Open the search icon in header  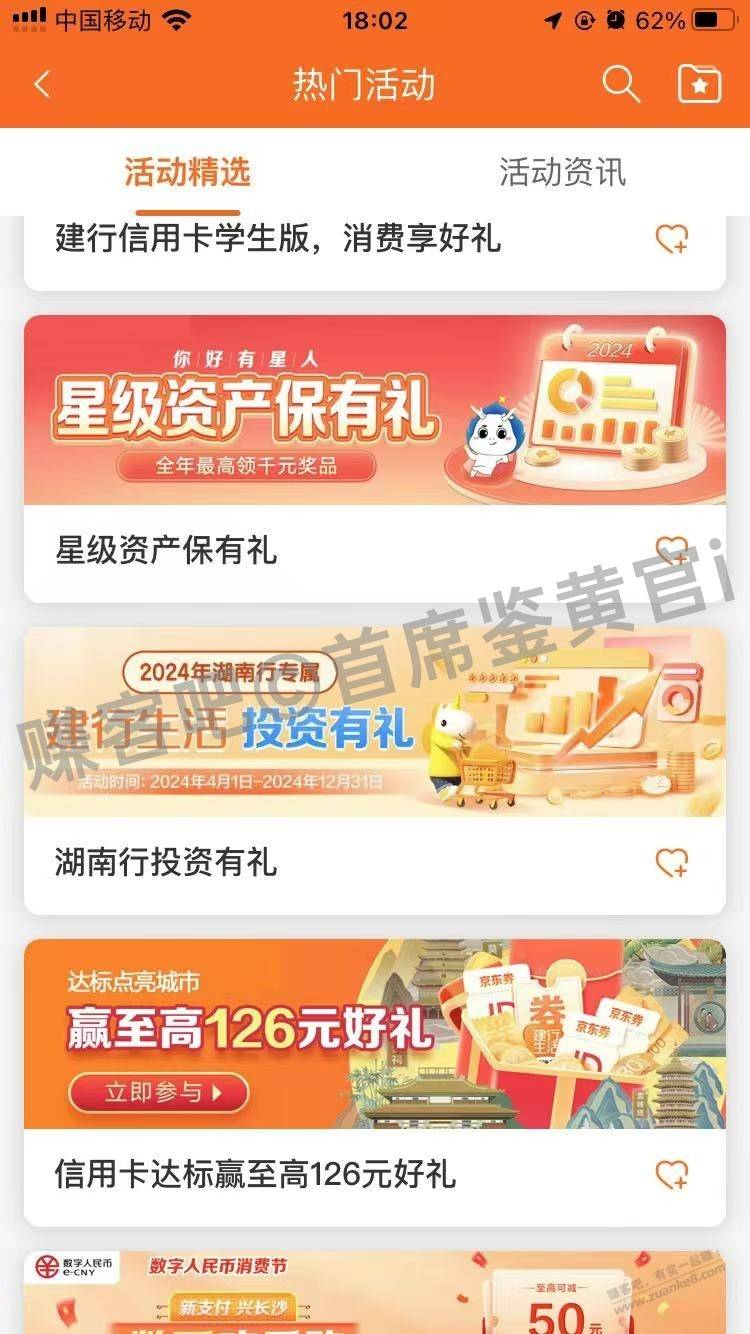621,85
